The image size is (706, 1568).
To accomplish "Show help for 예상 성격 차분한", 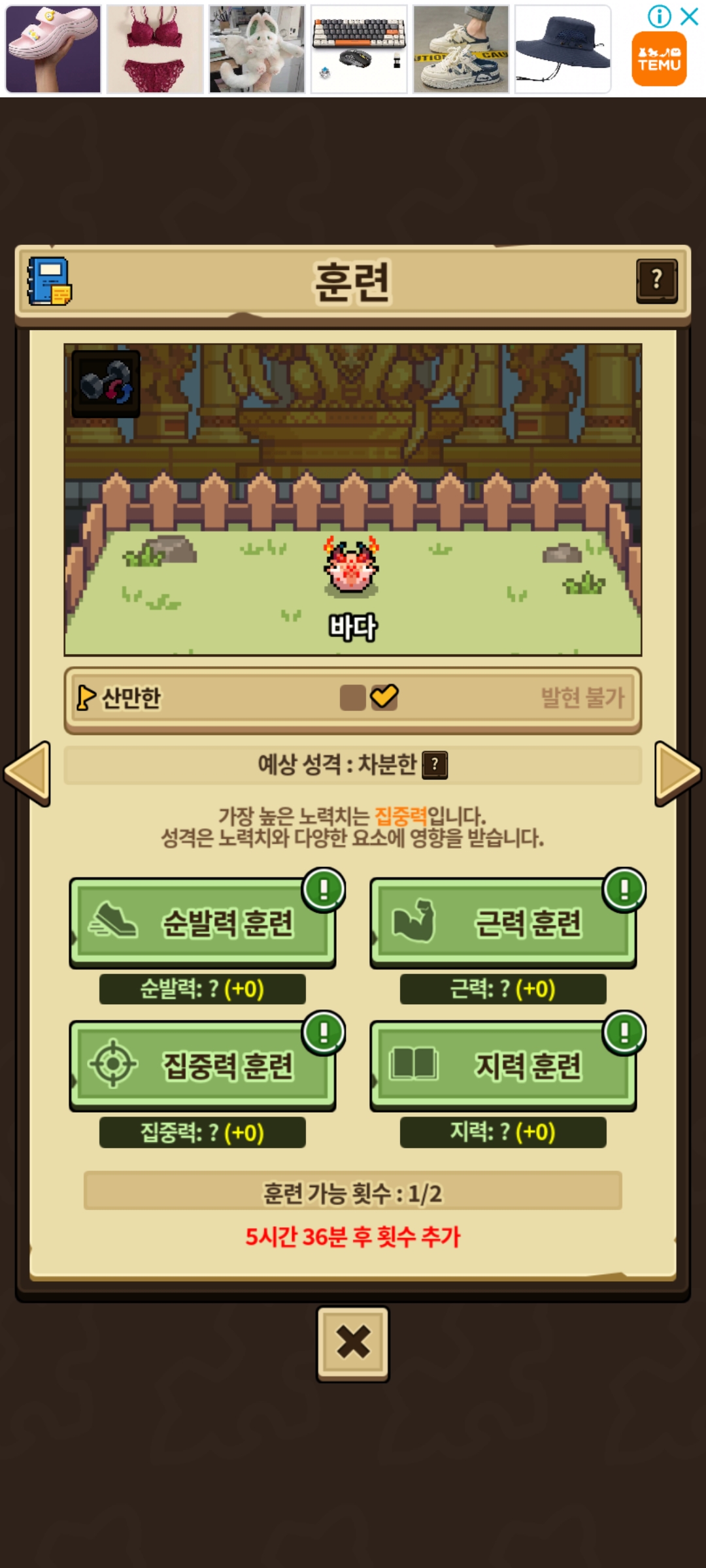I will coord(435,764).
